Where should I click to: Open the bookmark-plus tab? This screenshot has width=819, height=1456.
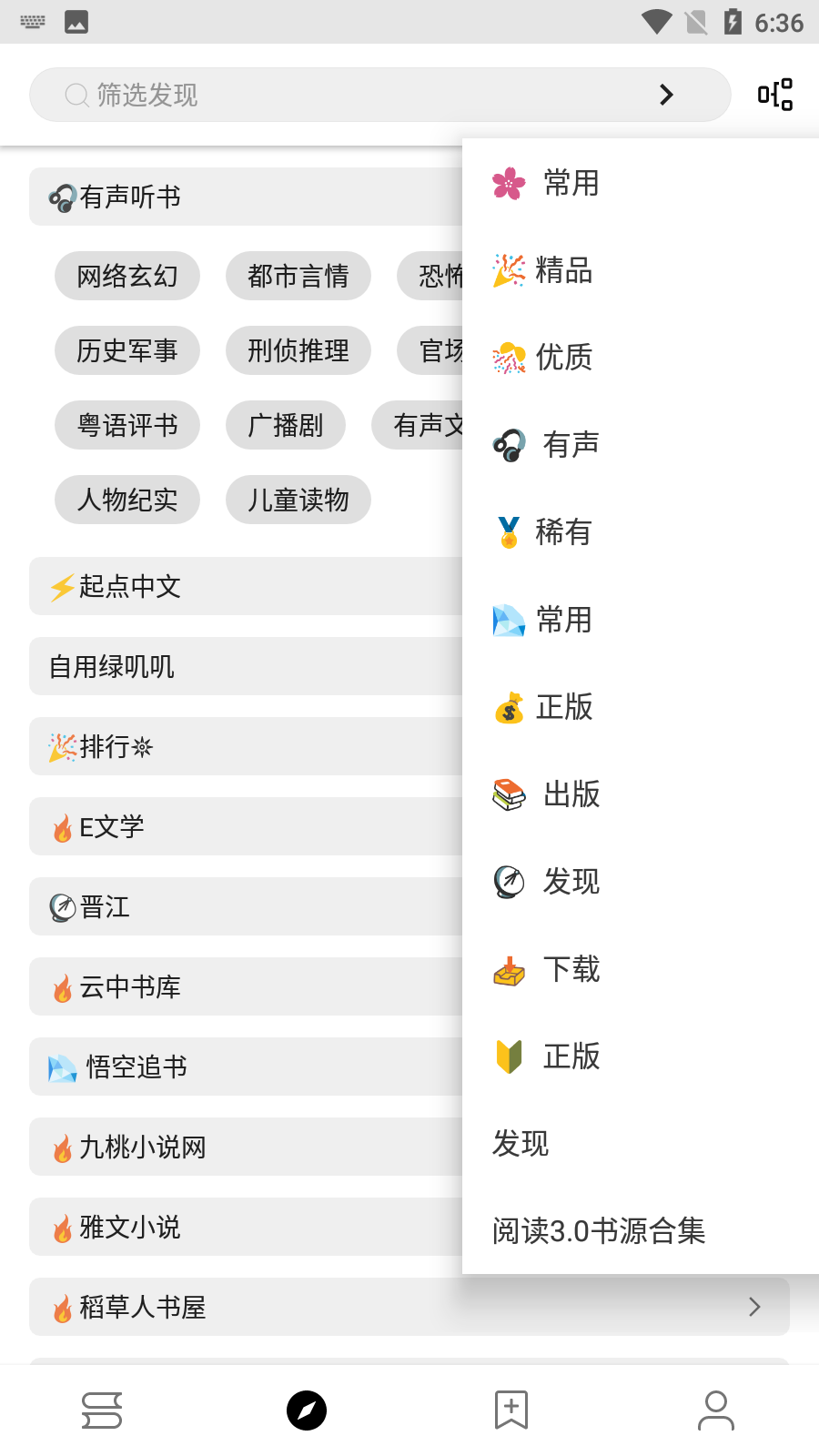(511, 1410)
